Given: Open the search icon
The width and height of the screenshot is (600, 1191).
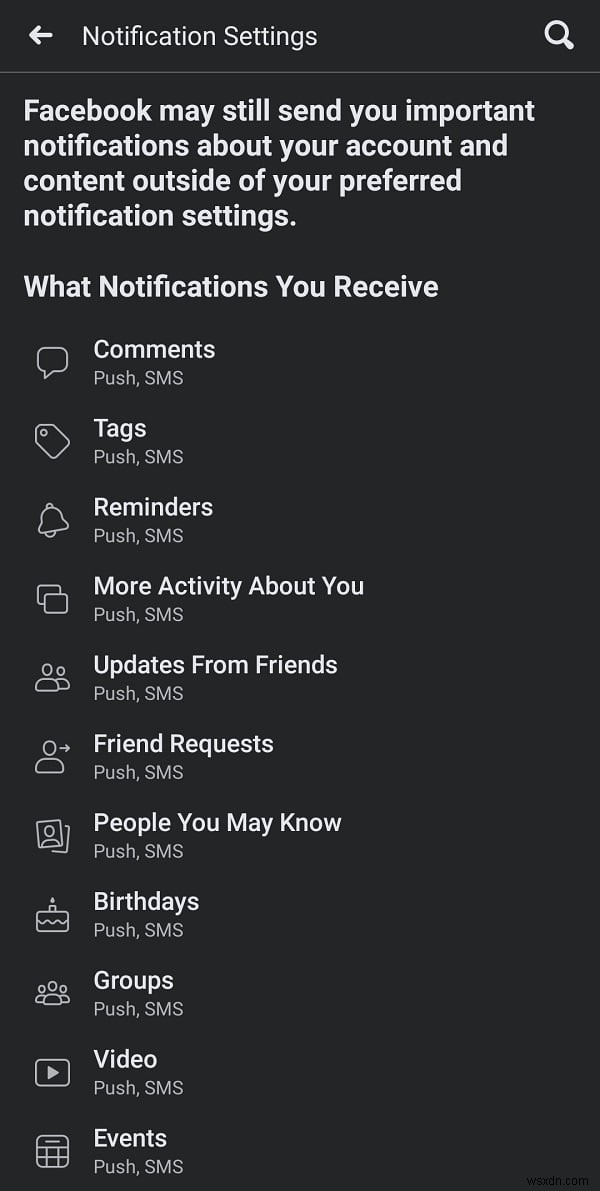Looking at the screenshot, I should [x=558, y=36].
